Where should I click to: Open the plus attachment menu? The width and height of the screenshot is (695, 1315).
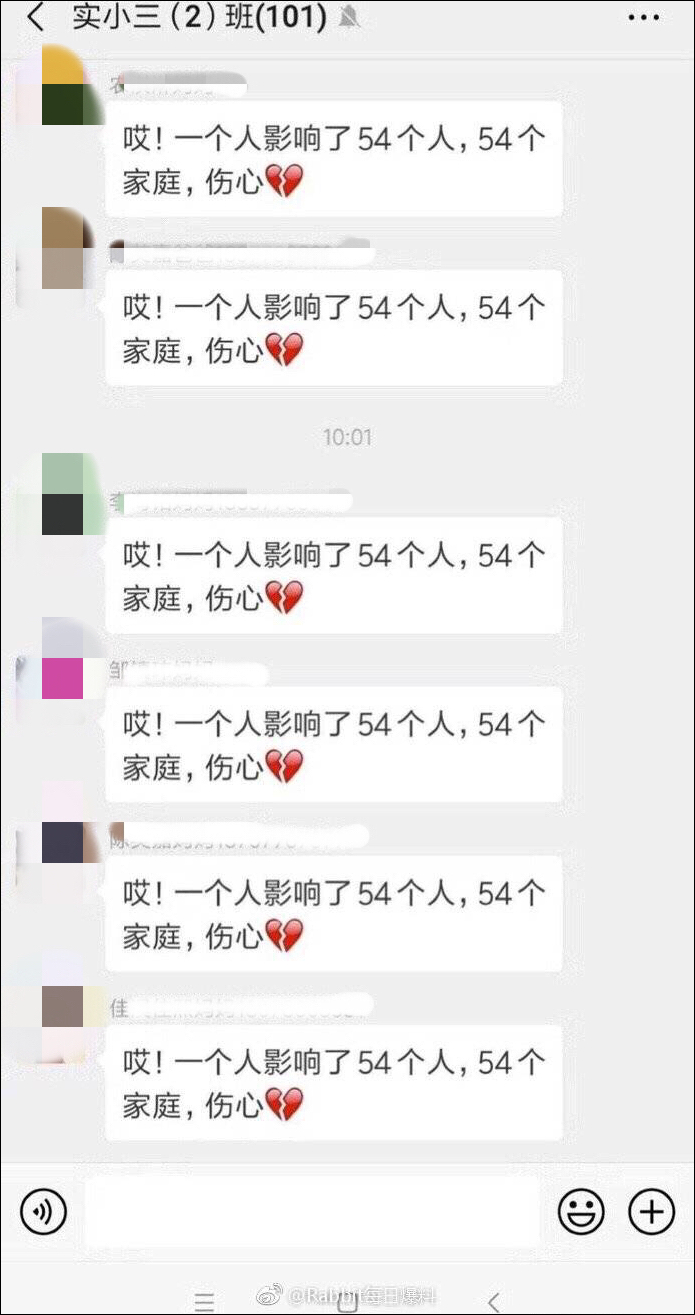tap(651, 1213)
